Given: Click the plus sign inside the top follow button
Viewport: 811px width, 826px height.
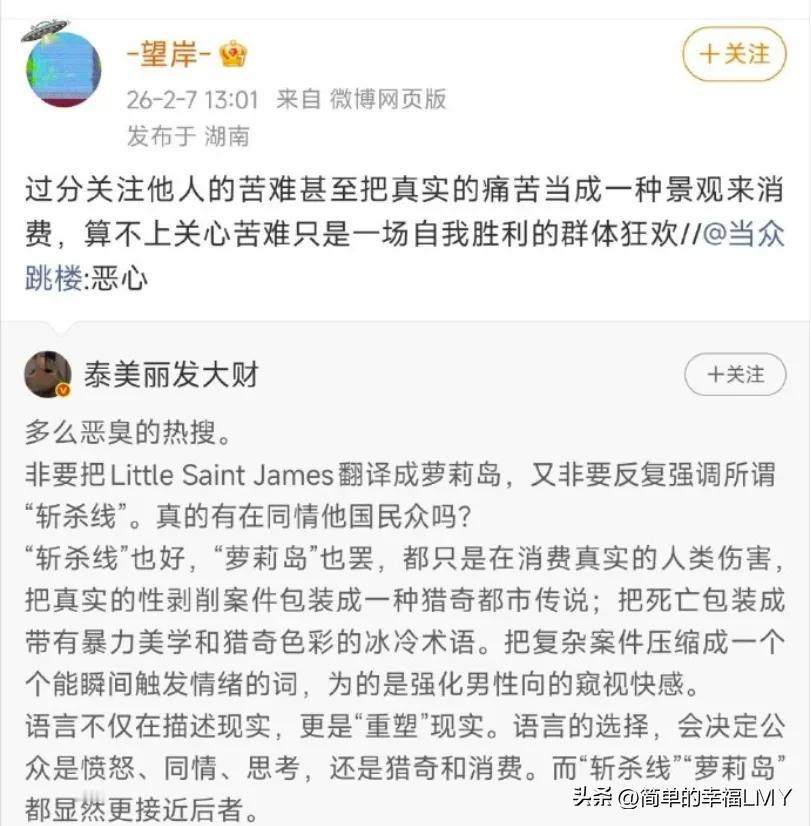Looking at the screenshot, I should pos(710,56).
